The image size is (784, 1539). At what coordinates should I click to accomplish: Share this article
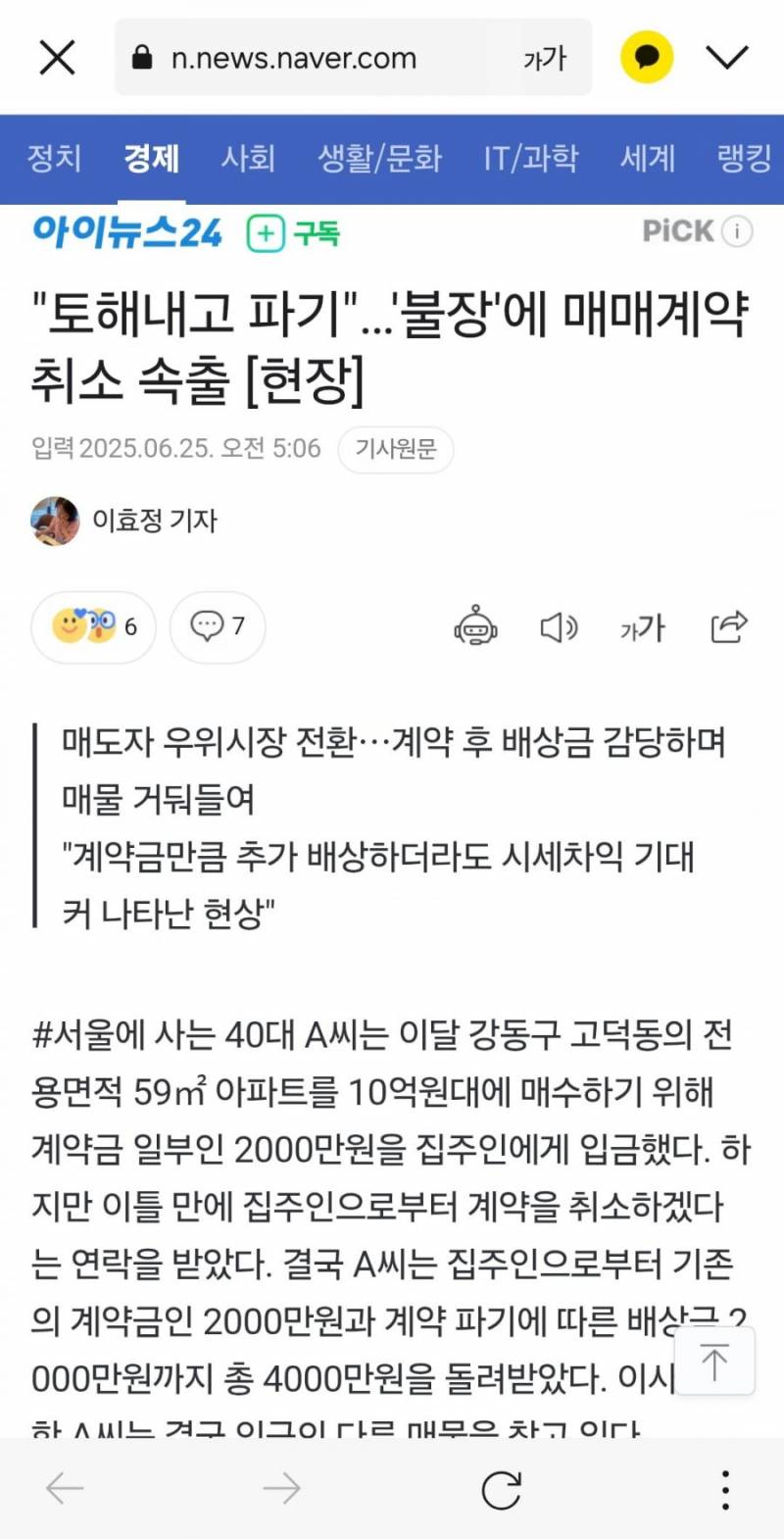[x=728, y=626]
